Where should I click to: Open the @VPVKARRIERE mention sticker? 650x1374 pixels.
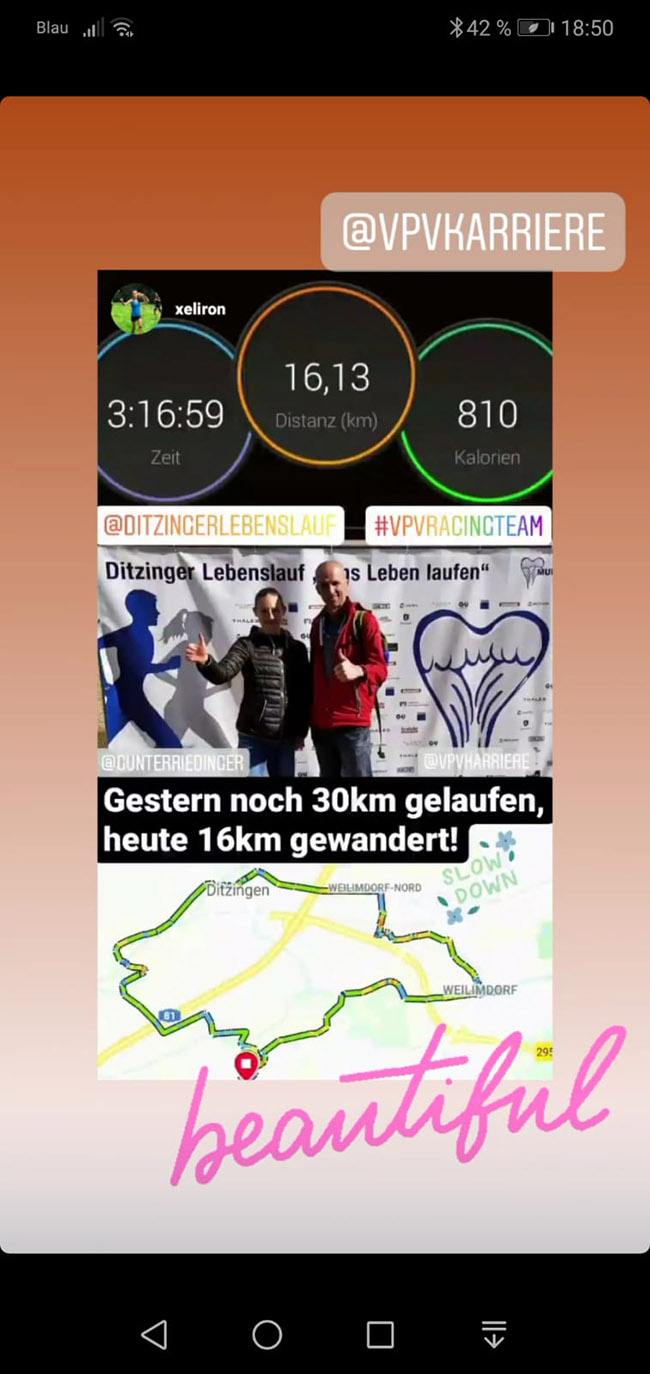pyautogui.click(x=472, y=232)
